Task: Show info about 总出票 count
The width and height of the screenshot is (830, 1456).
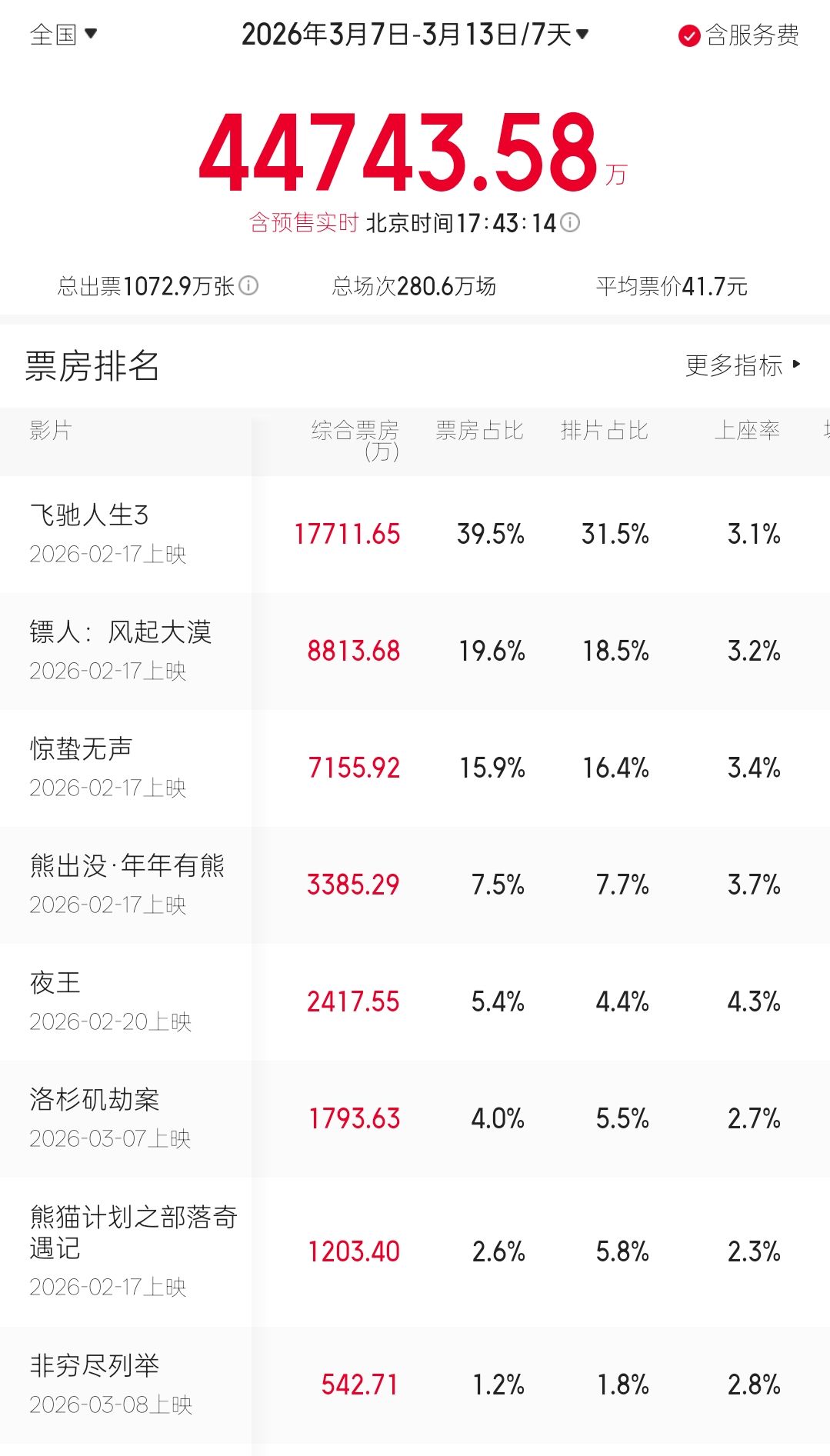Action: coord(248,286)
